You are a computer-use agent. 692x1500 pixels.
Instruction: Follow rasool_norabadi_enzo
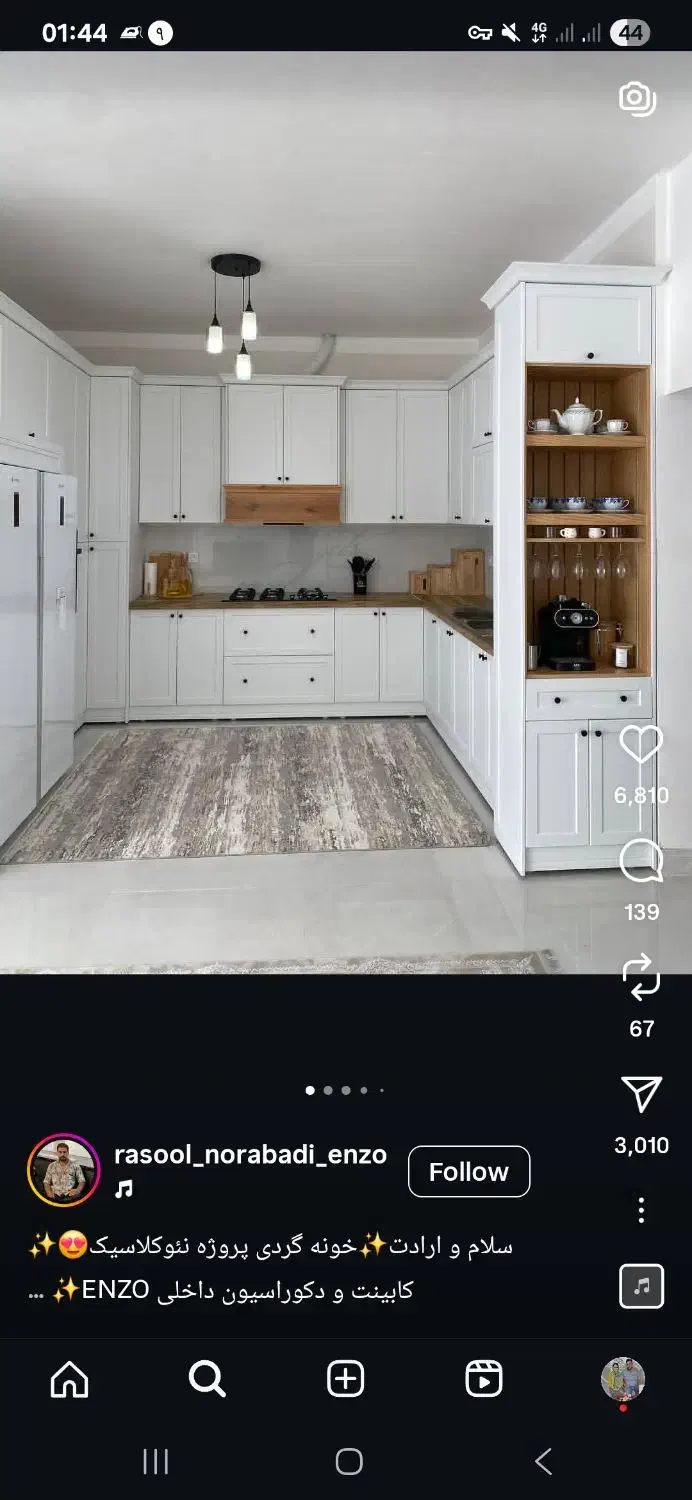coord(469,1172)
